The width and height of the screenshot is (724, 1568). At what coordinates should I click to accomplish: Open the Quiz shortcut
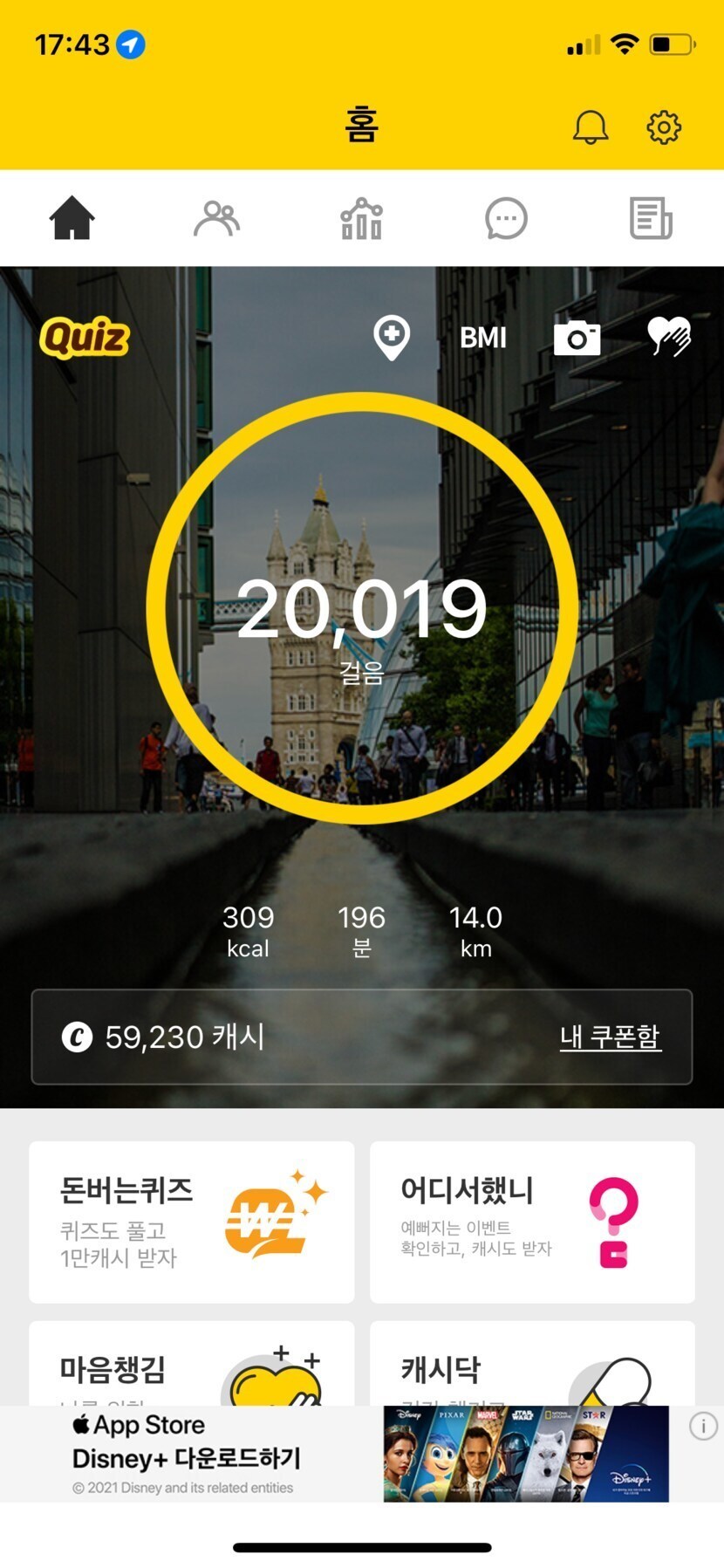pos(85,338)
